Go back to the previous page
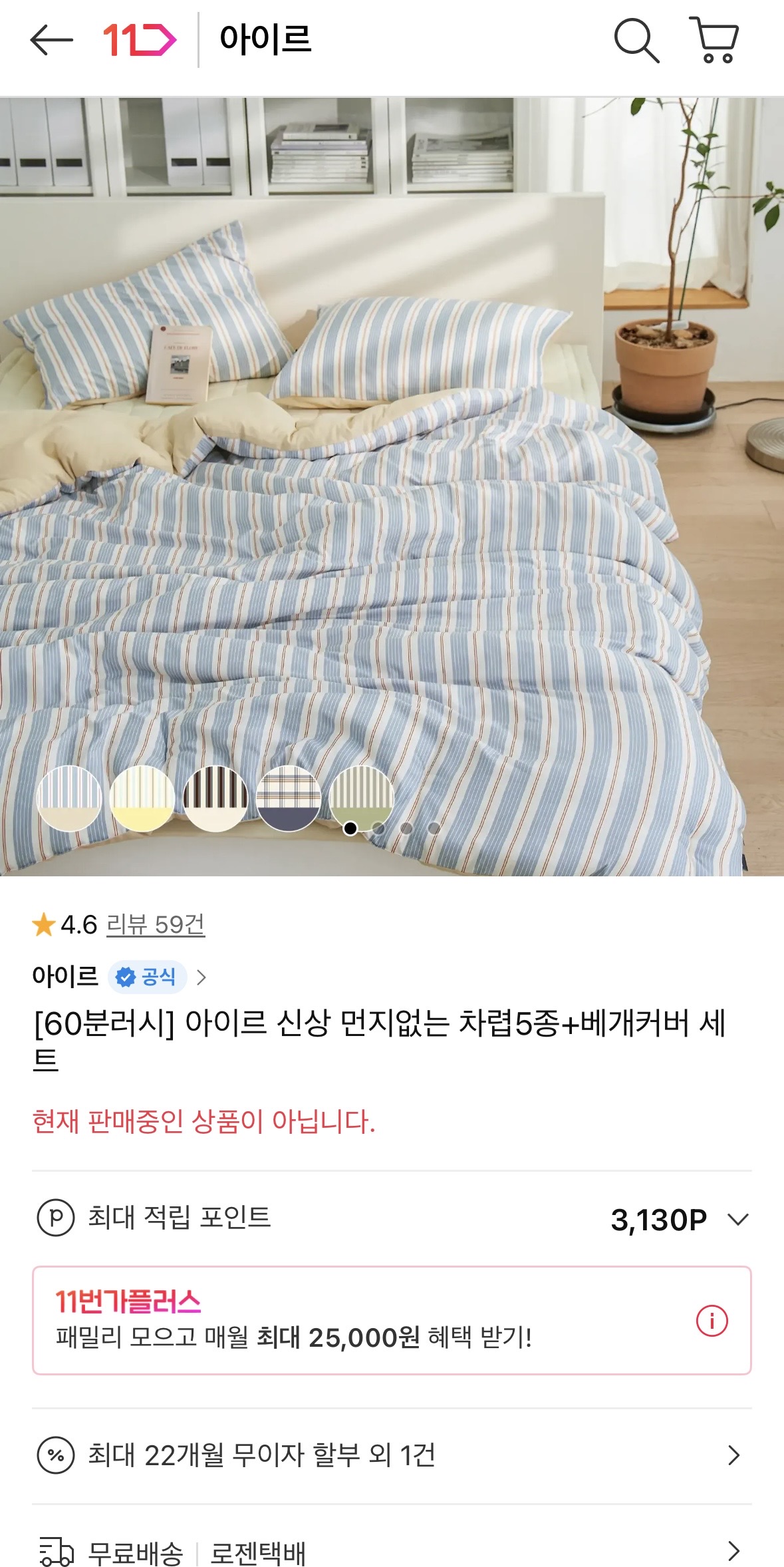Viewport: 784px width, 1567px height. click(51, 40)
